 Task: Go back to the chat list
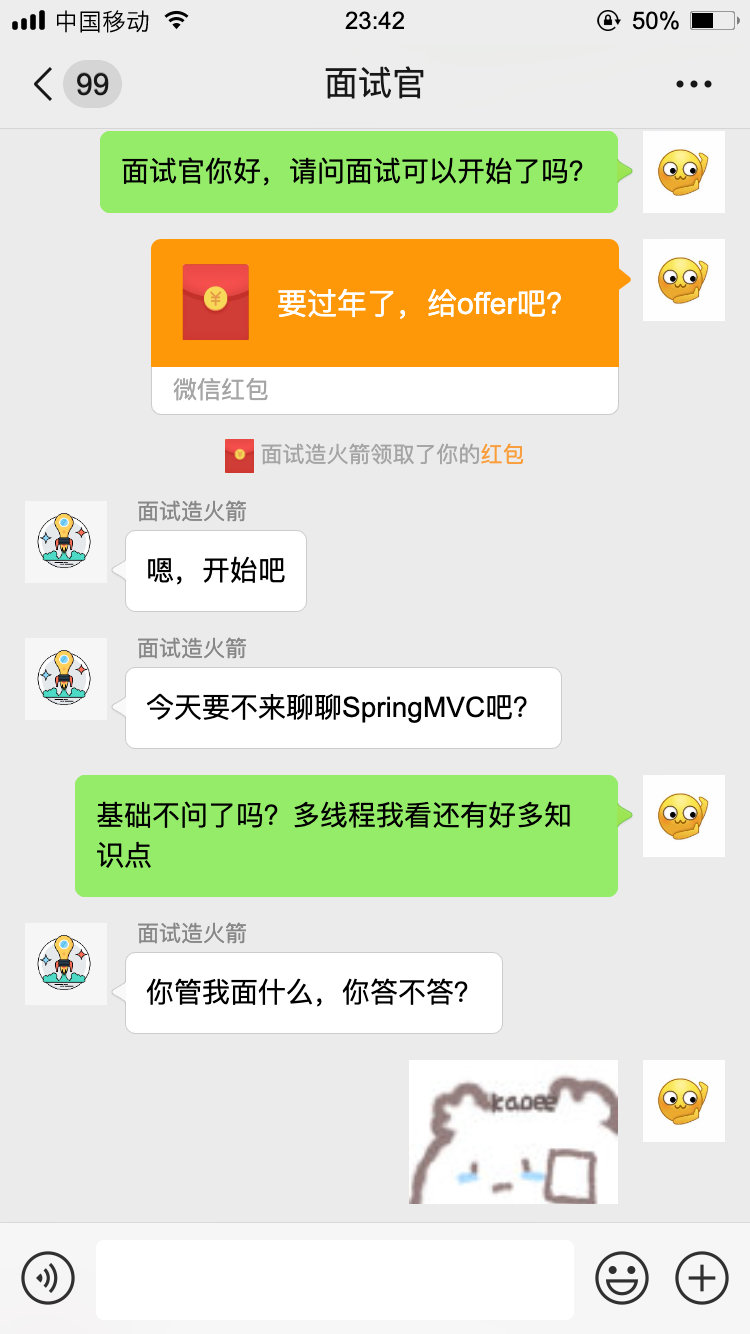coord(44,84)
